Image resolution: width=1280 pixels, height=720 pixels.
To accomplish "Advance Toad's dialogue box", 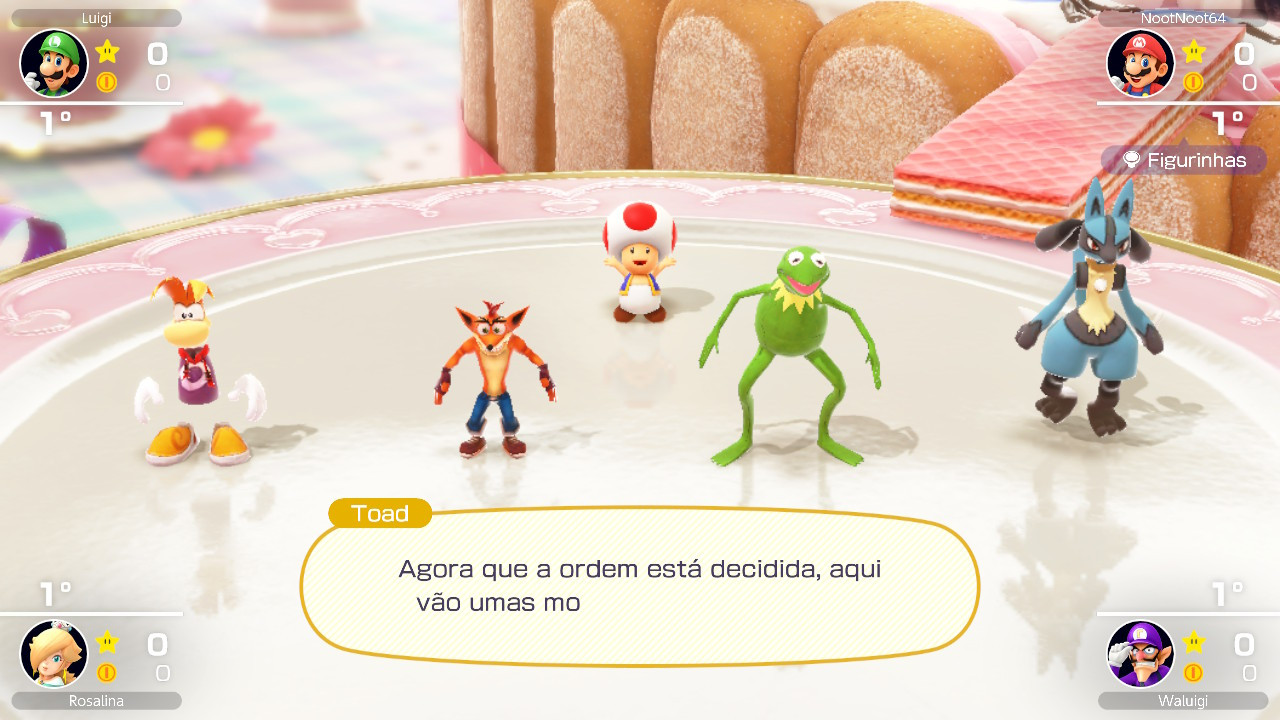I will 640,586.
